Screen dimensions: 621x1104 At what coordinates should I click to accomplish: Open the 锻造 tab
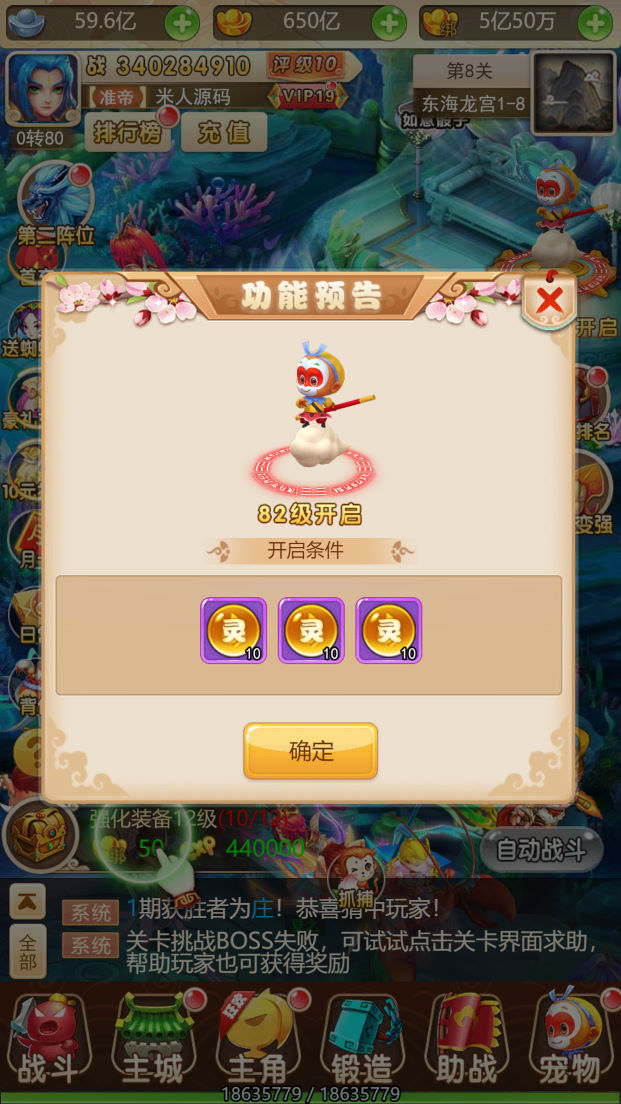(x=362, y=1040)
